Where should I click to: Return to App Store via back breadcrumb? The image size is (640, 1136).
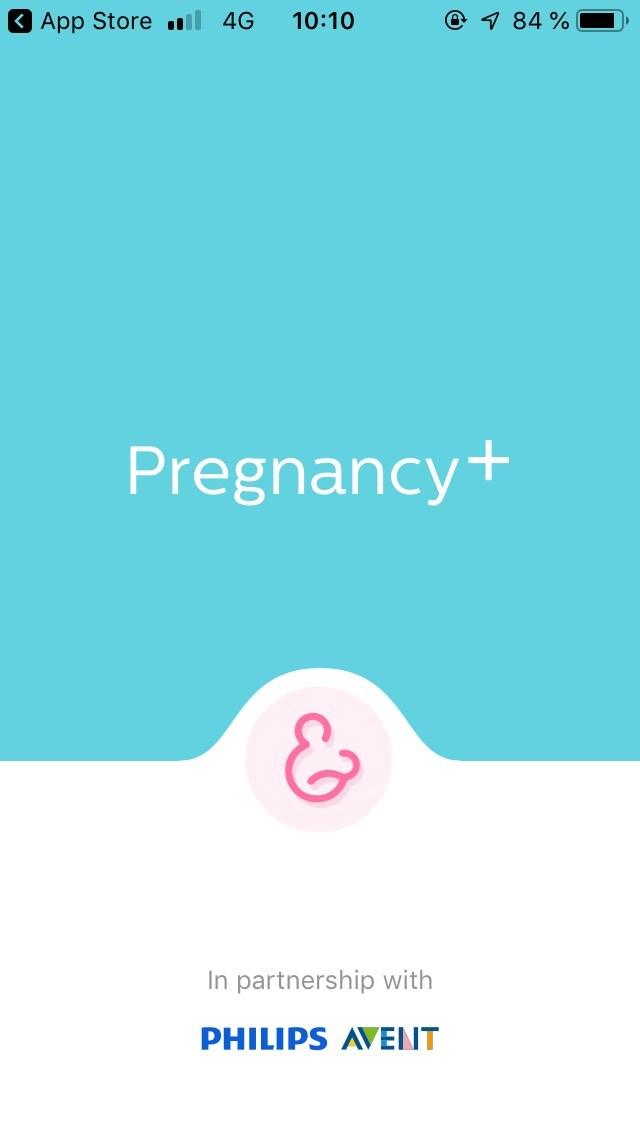click(x=80, y=21)
